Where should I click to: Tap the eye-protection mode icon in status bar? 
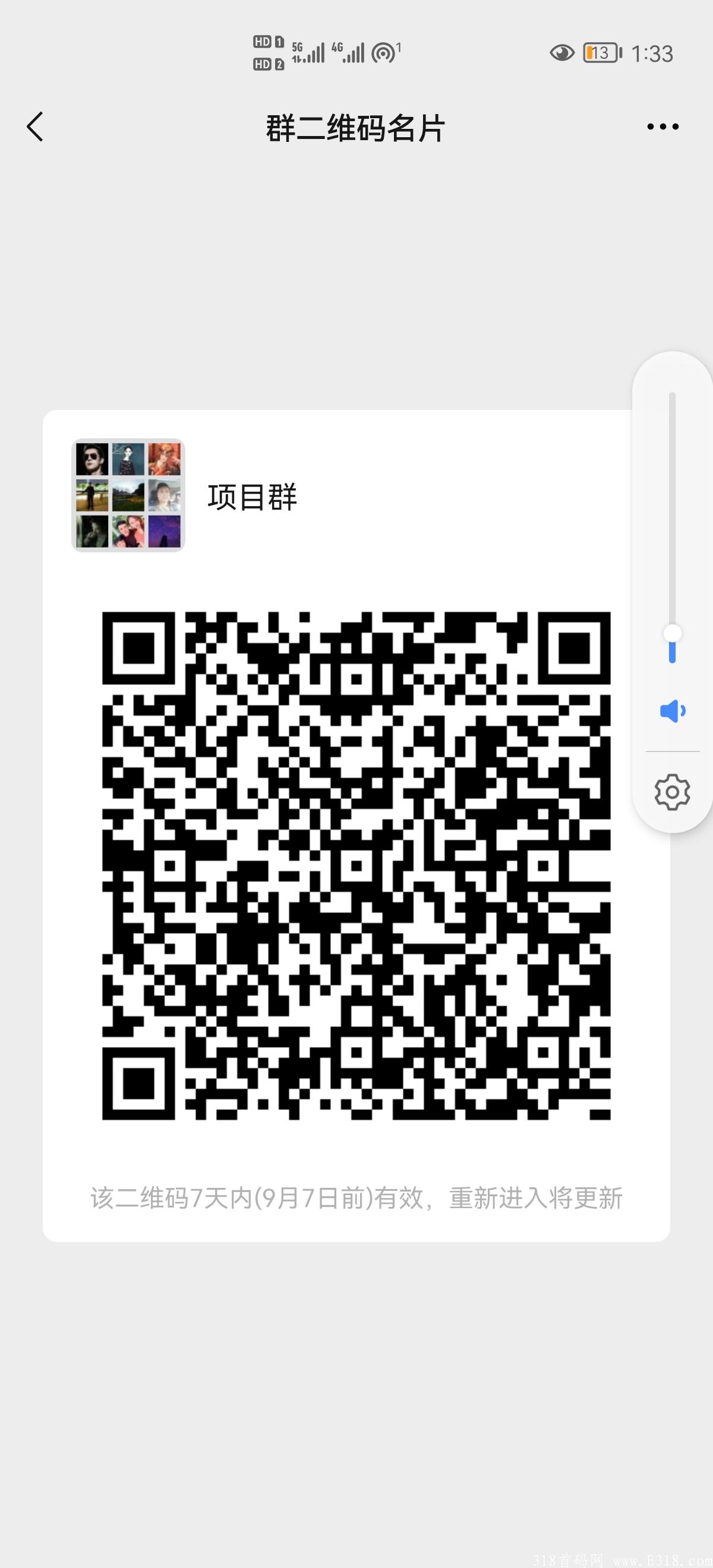(x=562, y=53)
